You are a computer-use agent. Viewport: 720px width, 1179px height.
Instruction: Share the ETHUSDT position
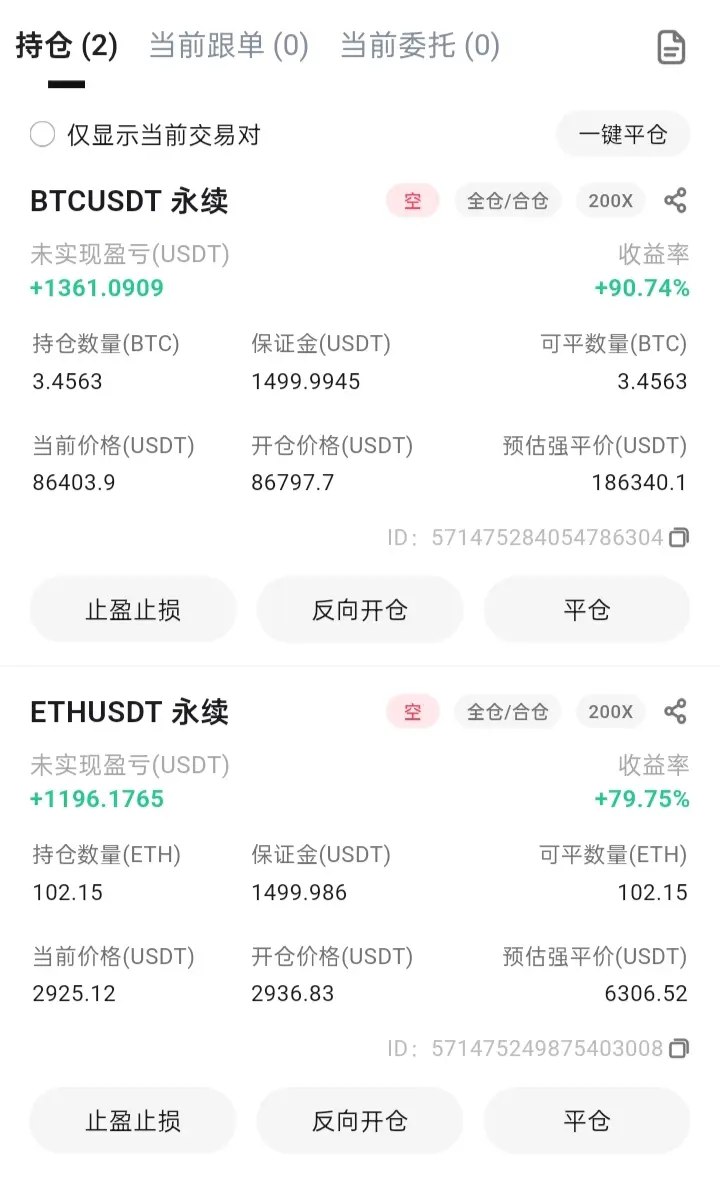[675, 712]
